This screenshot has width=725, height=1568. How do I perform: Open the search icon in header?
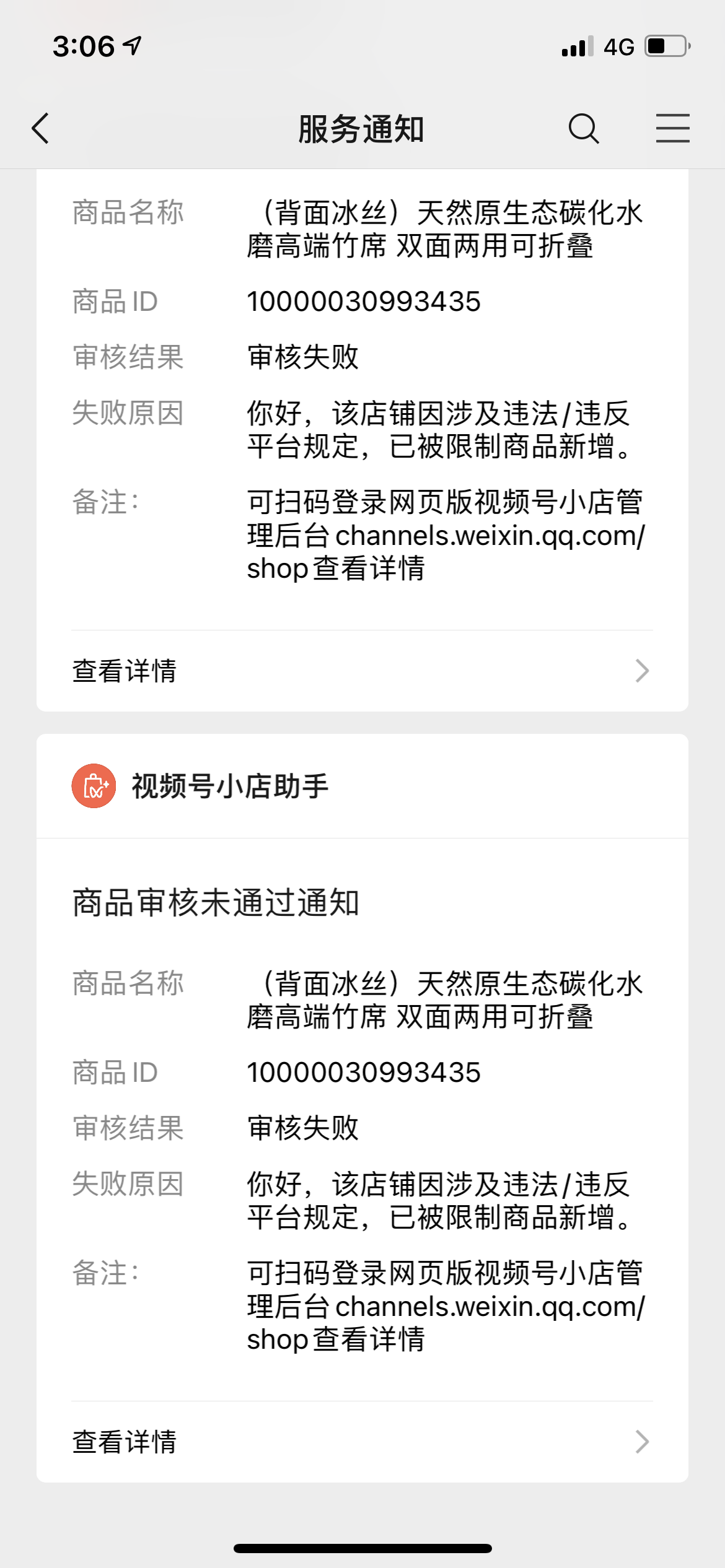pos(583,129)
